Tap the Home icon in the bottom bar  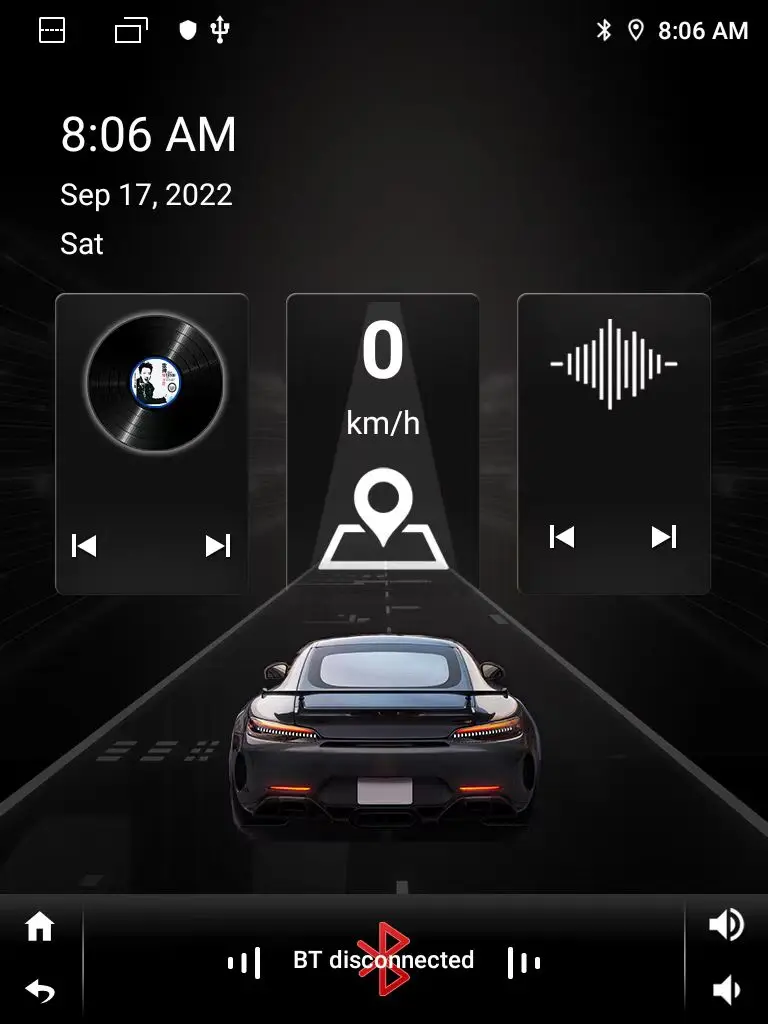(x=39, y=926)
